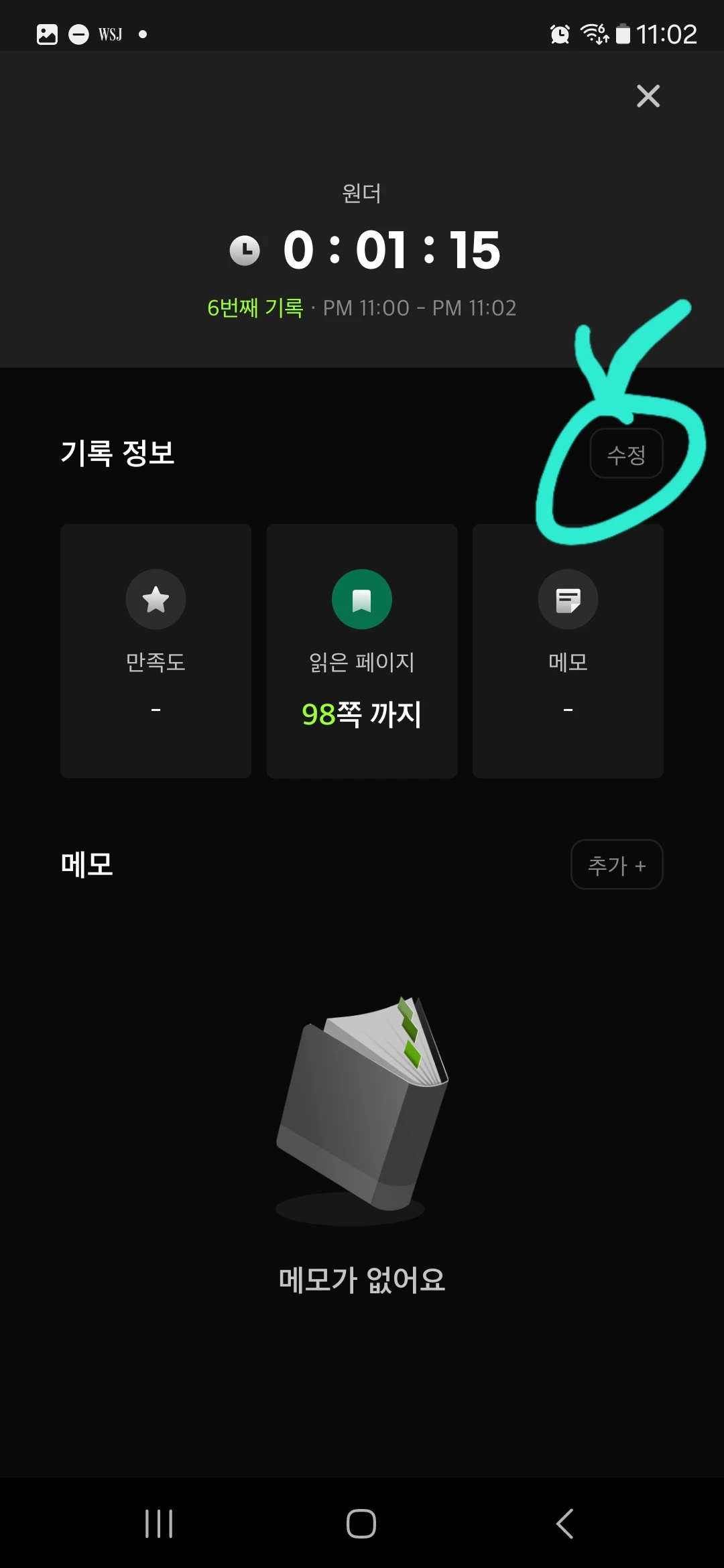Go back with the system back button
Viewport: 724px width, 1568px height.
pyautogui.click(x=564, y=1523)
